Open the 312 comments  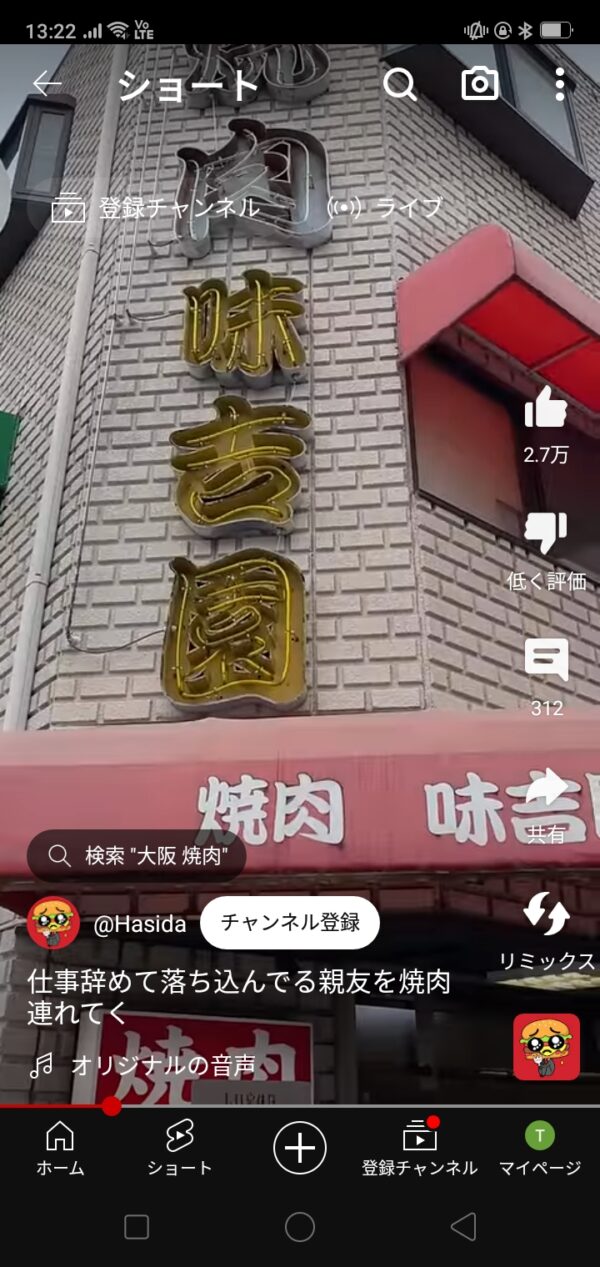pos(546,662)
